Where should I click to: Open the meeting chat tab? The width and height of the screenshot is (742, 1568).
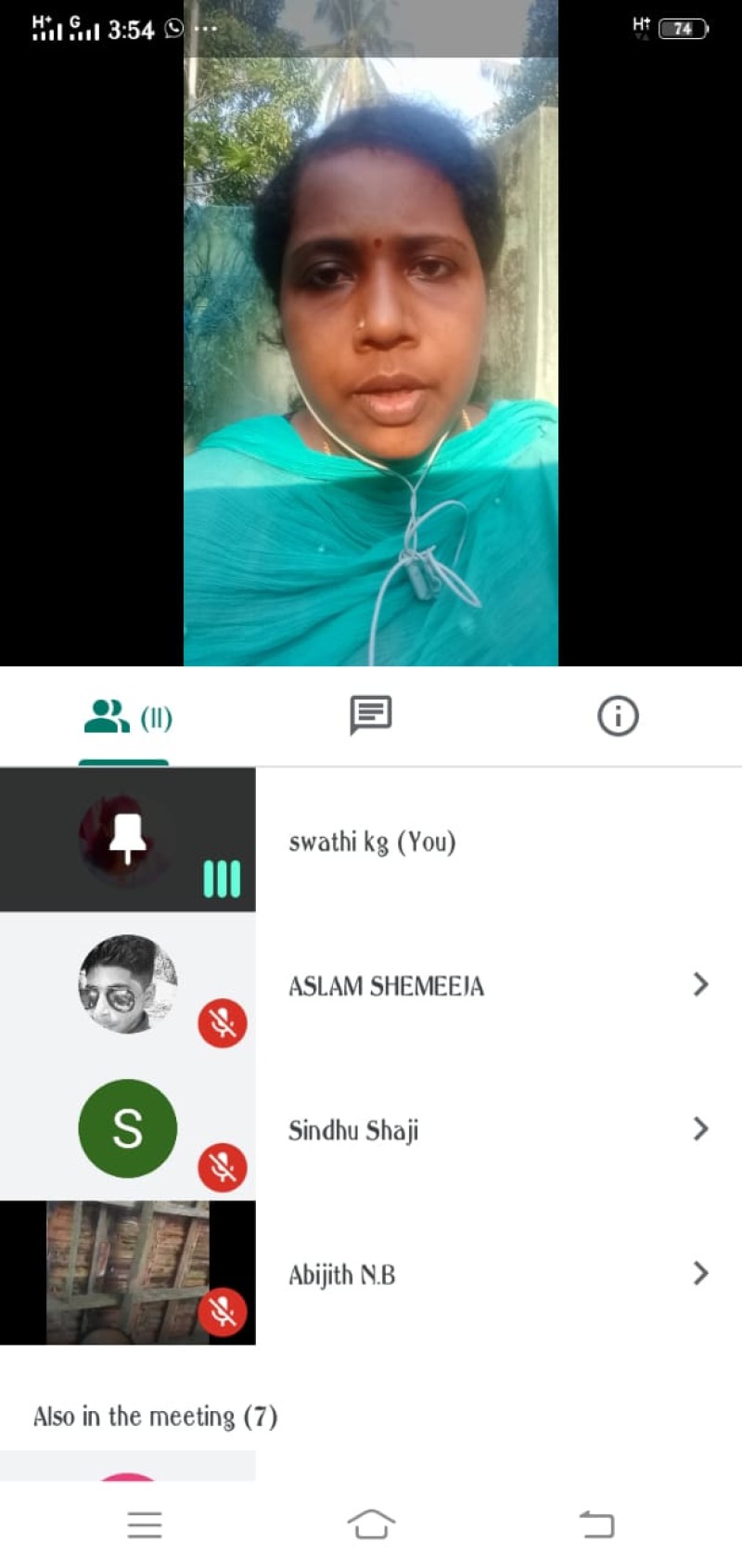[x=370, y=715]
